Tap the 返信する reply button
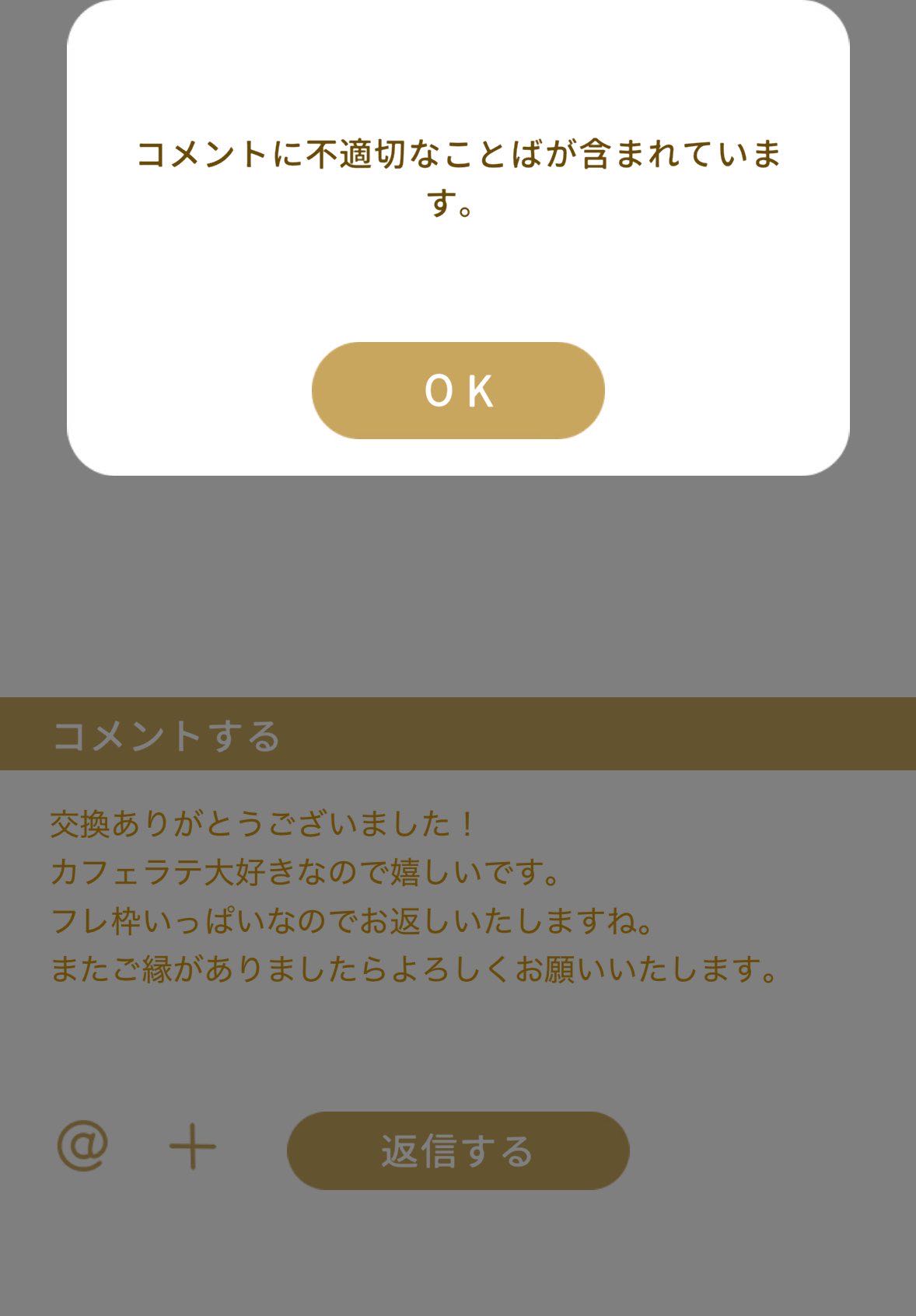 click(x=458, y=1150)
